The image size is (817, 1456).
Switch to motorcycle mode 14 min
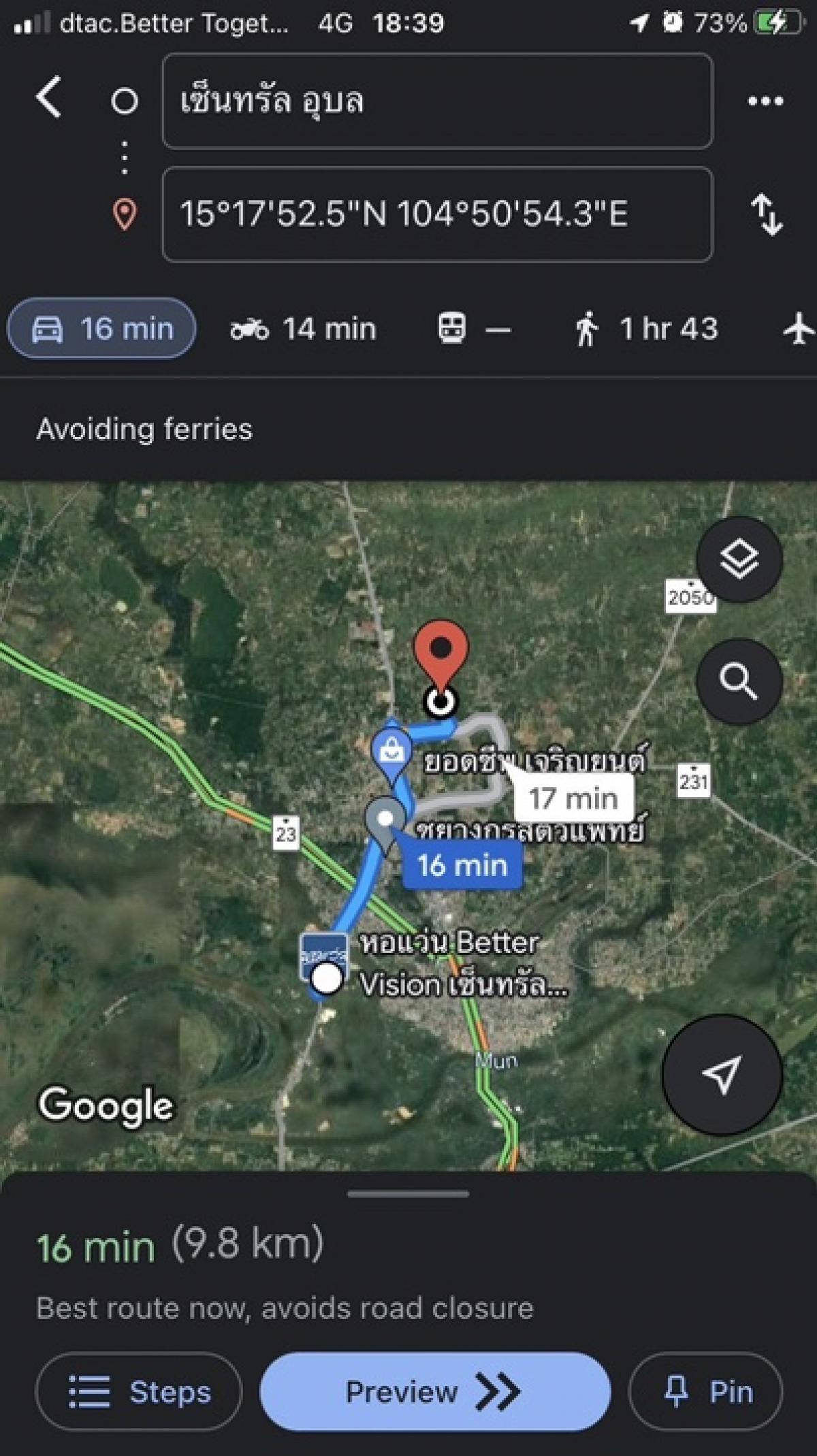303,329
